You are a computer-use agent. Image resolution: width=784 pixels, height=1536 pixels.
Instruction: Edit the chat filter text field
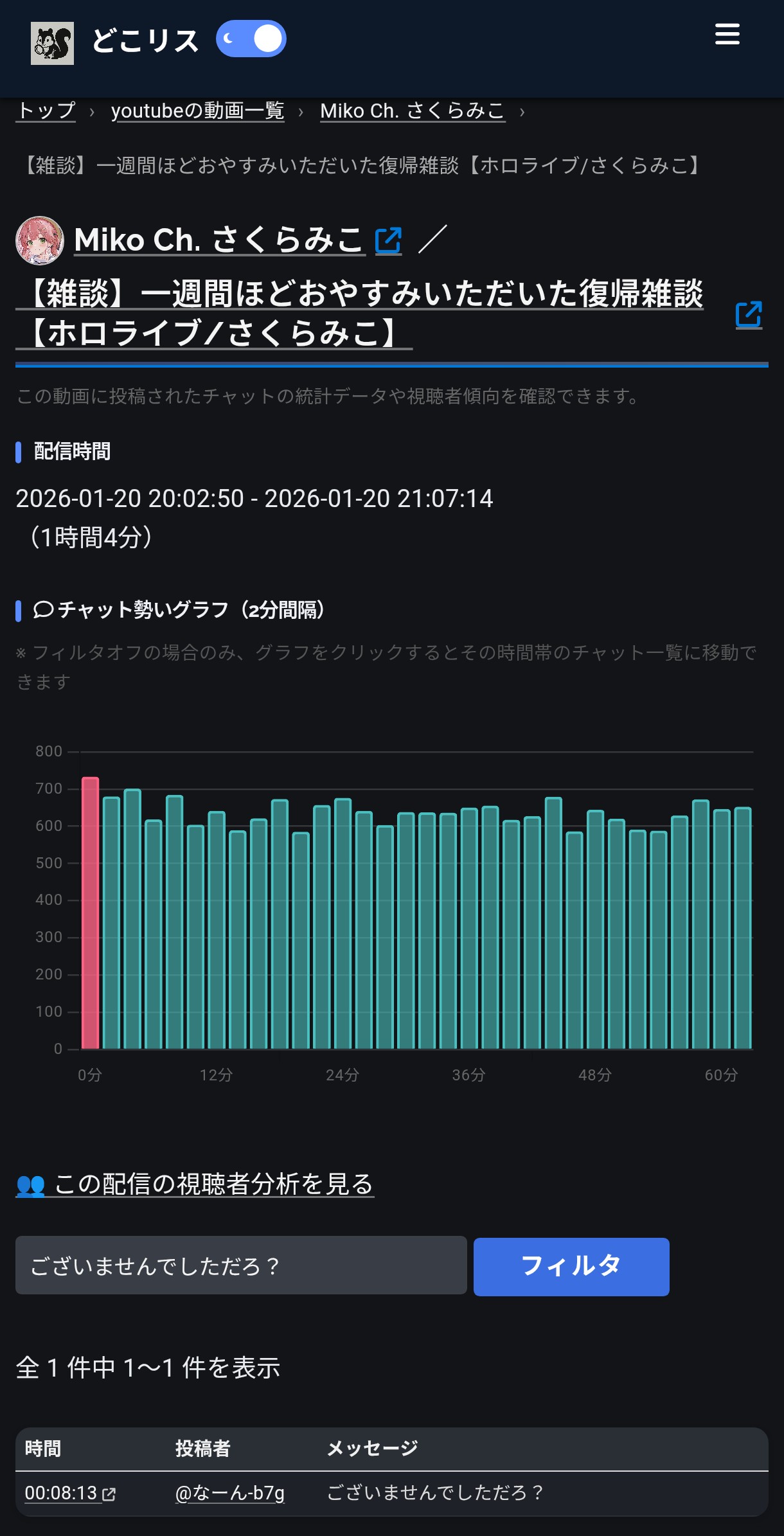(x=241, y=1266)
